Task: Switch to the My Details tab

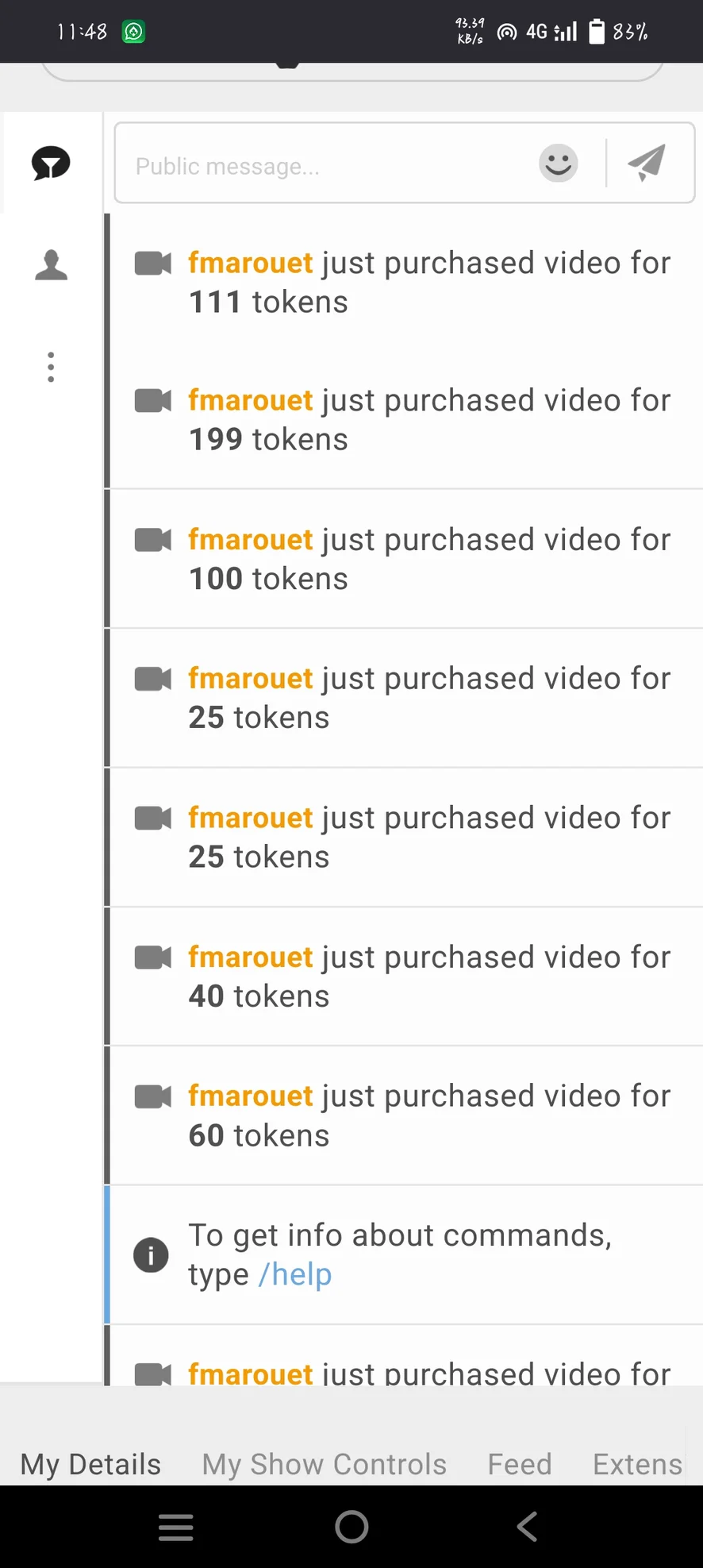Action: tap(90, 1464)
